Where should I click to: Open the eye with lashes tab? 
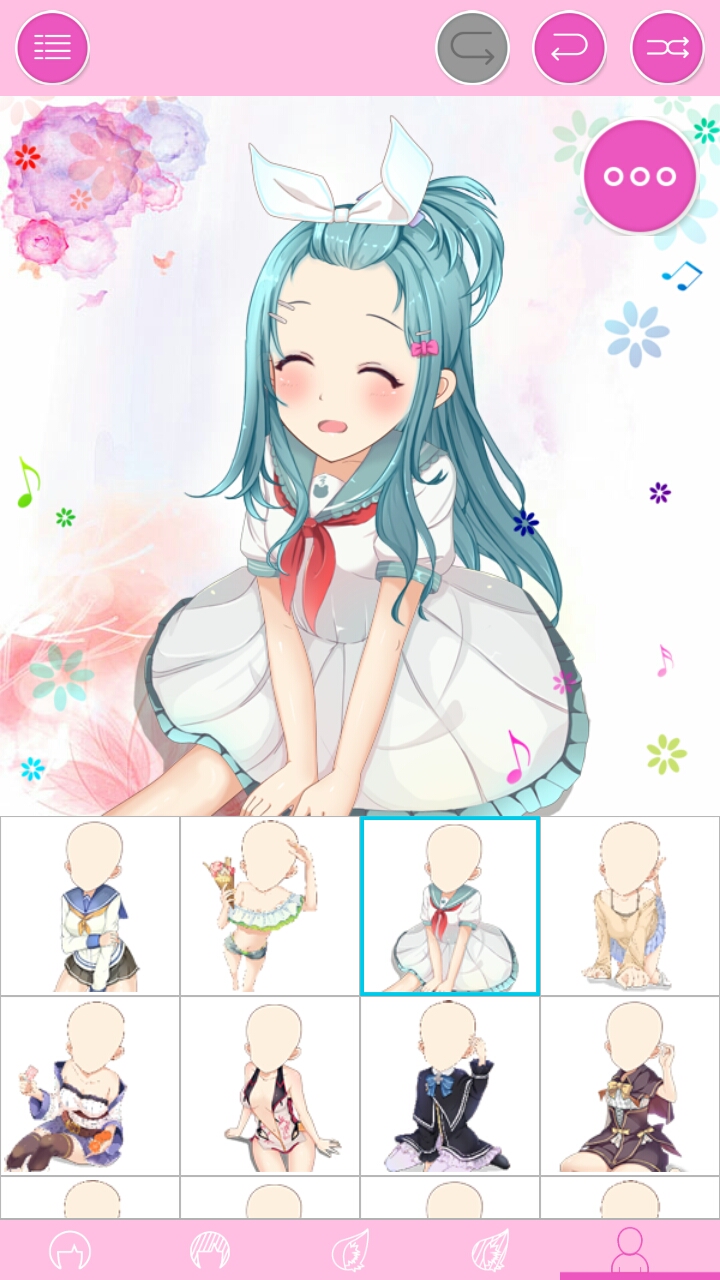pos(490,1250)
